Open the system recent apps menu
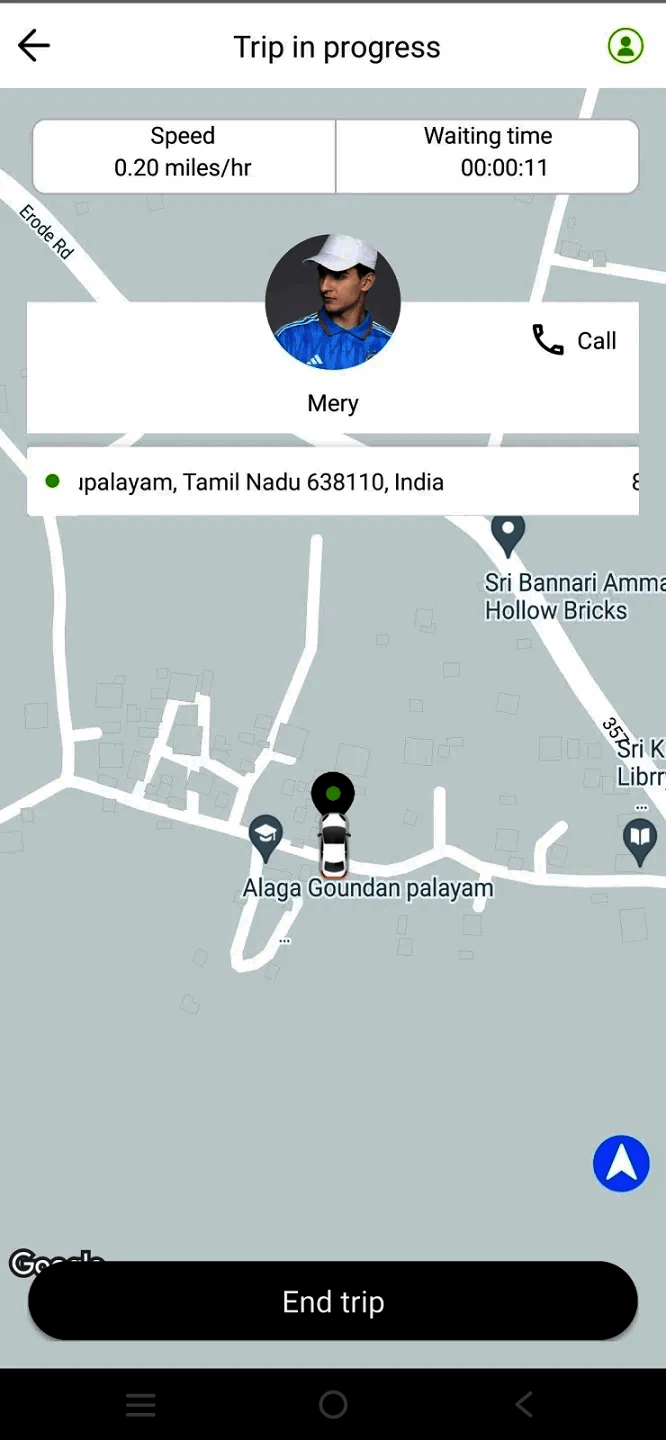Screen dimensions: 666x1440 141,1405
